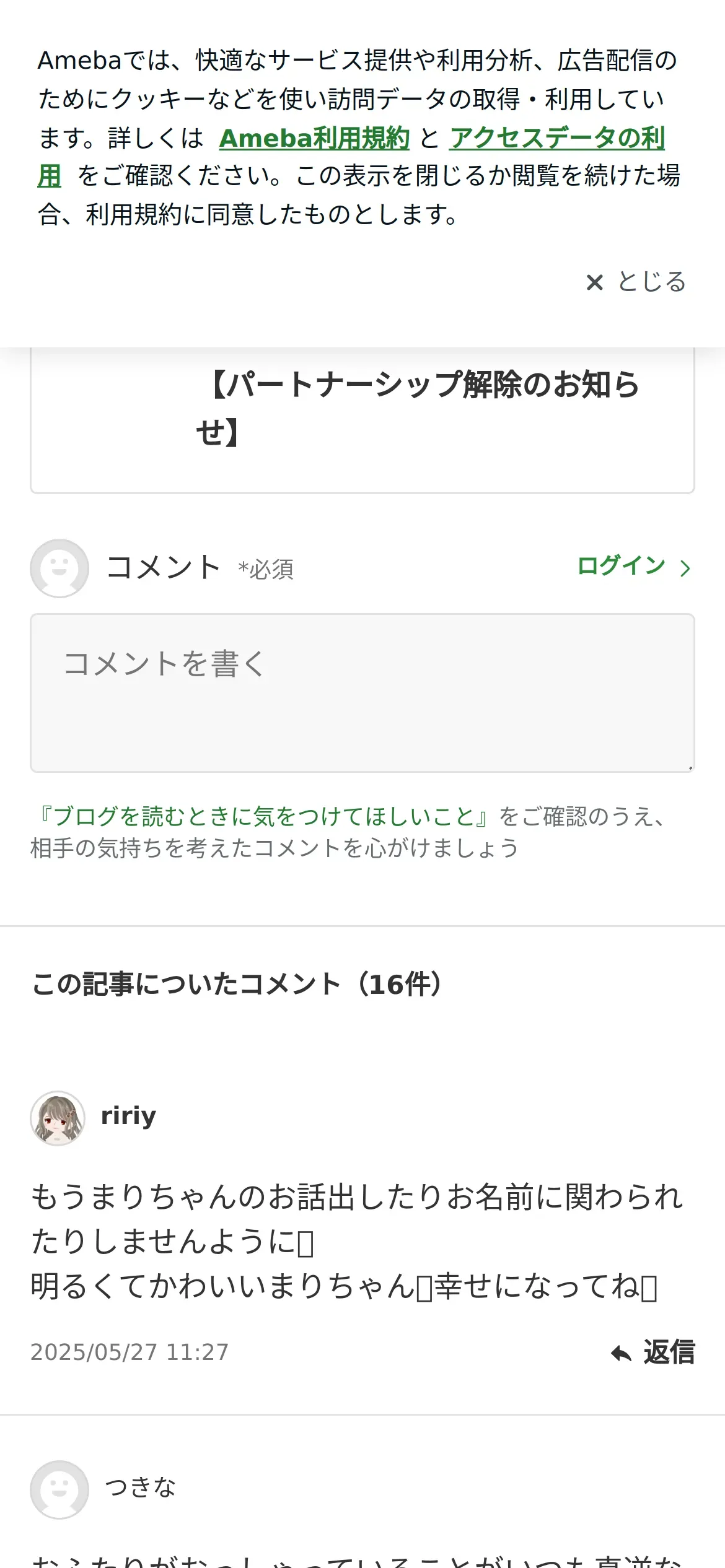Dismiss the cookie notice with とじる
This screenshot has height=1568, width=725.
[x=636, y=282]
